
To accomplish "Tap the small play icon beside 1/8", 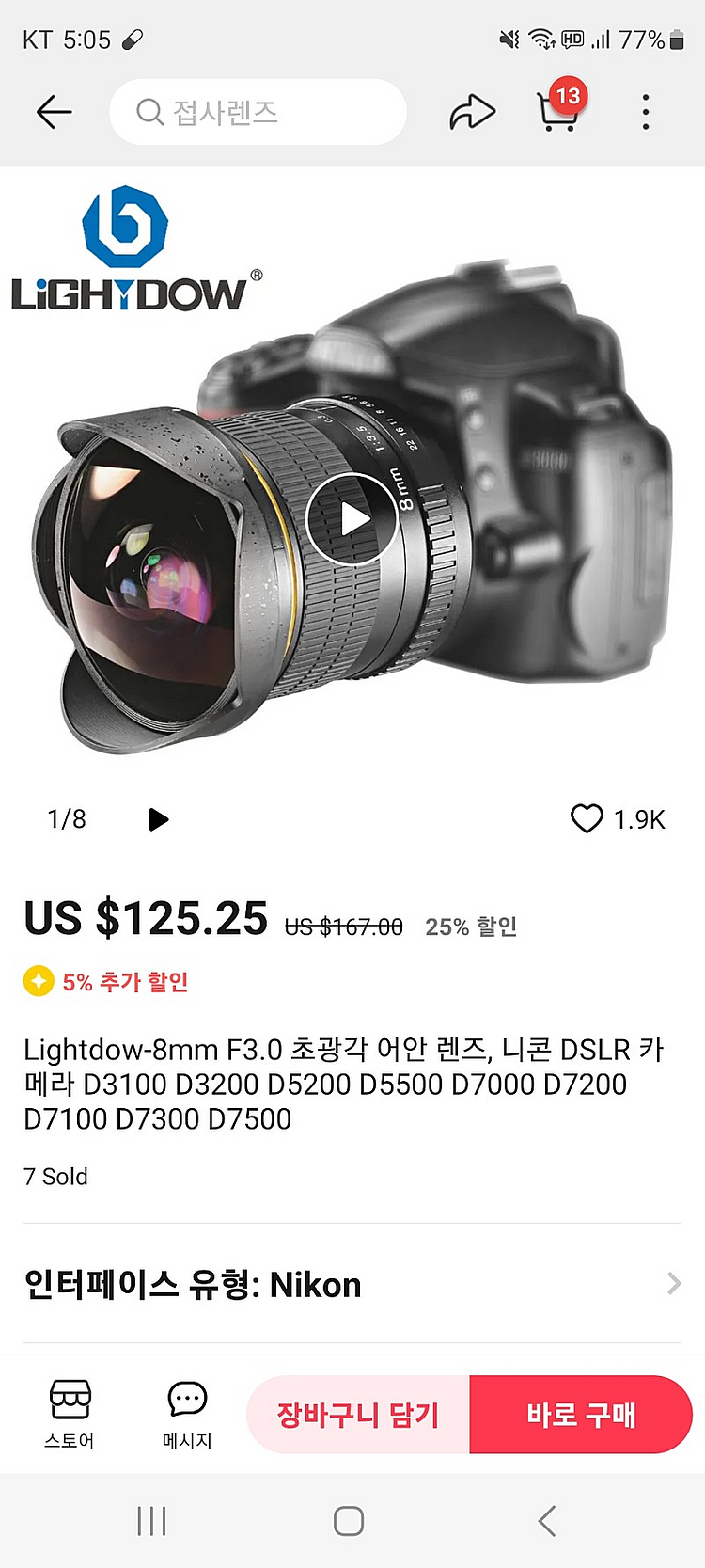I will tap(158, 819).
